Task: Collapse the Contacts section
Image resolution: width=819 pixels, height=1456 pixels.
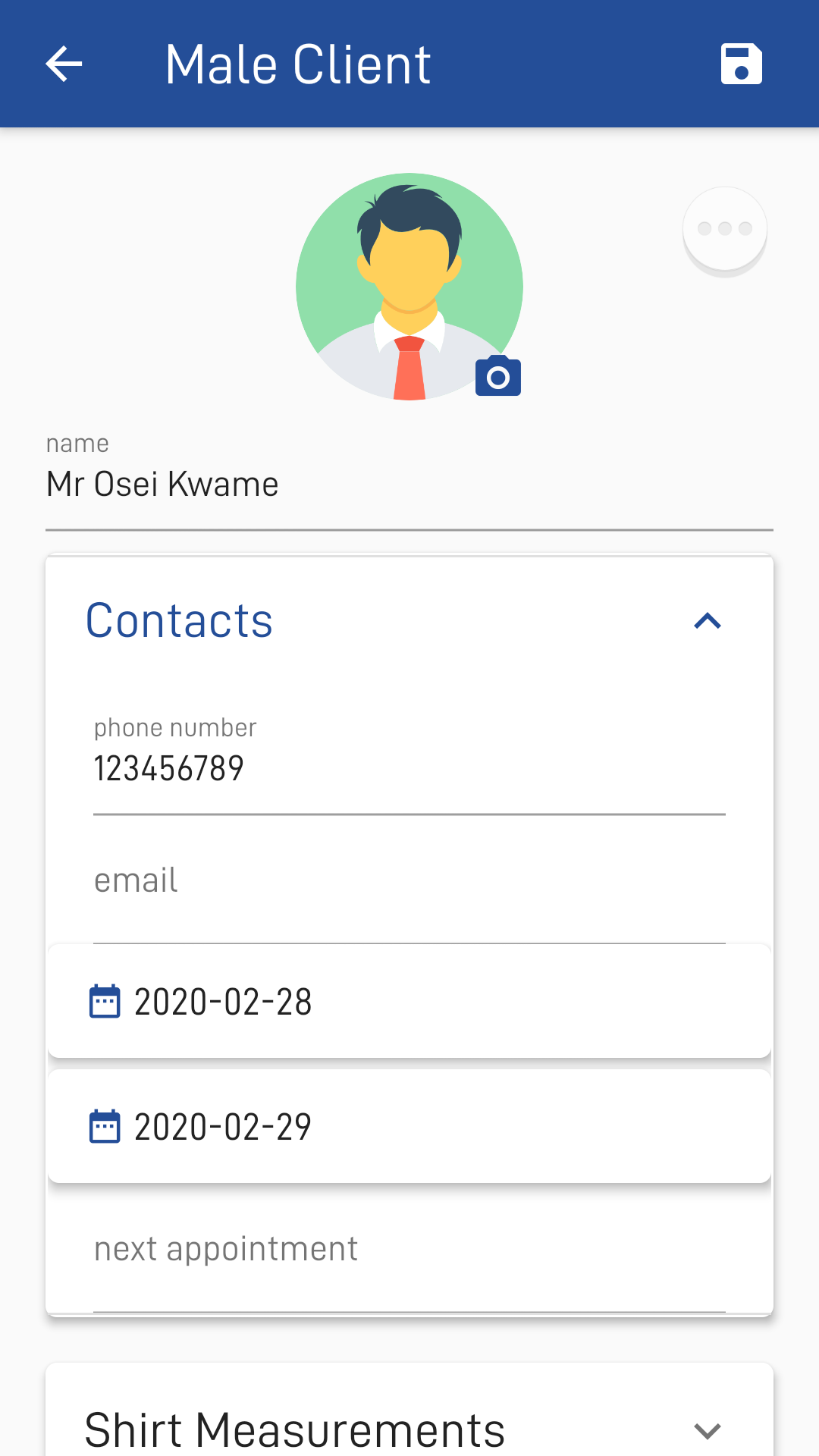Action: point(708,621)
